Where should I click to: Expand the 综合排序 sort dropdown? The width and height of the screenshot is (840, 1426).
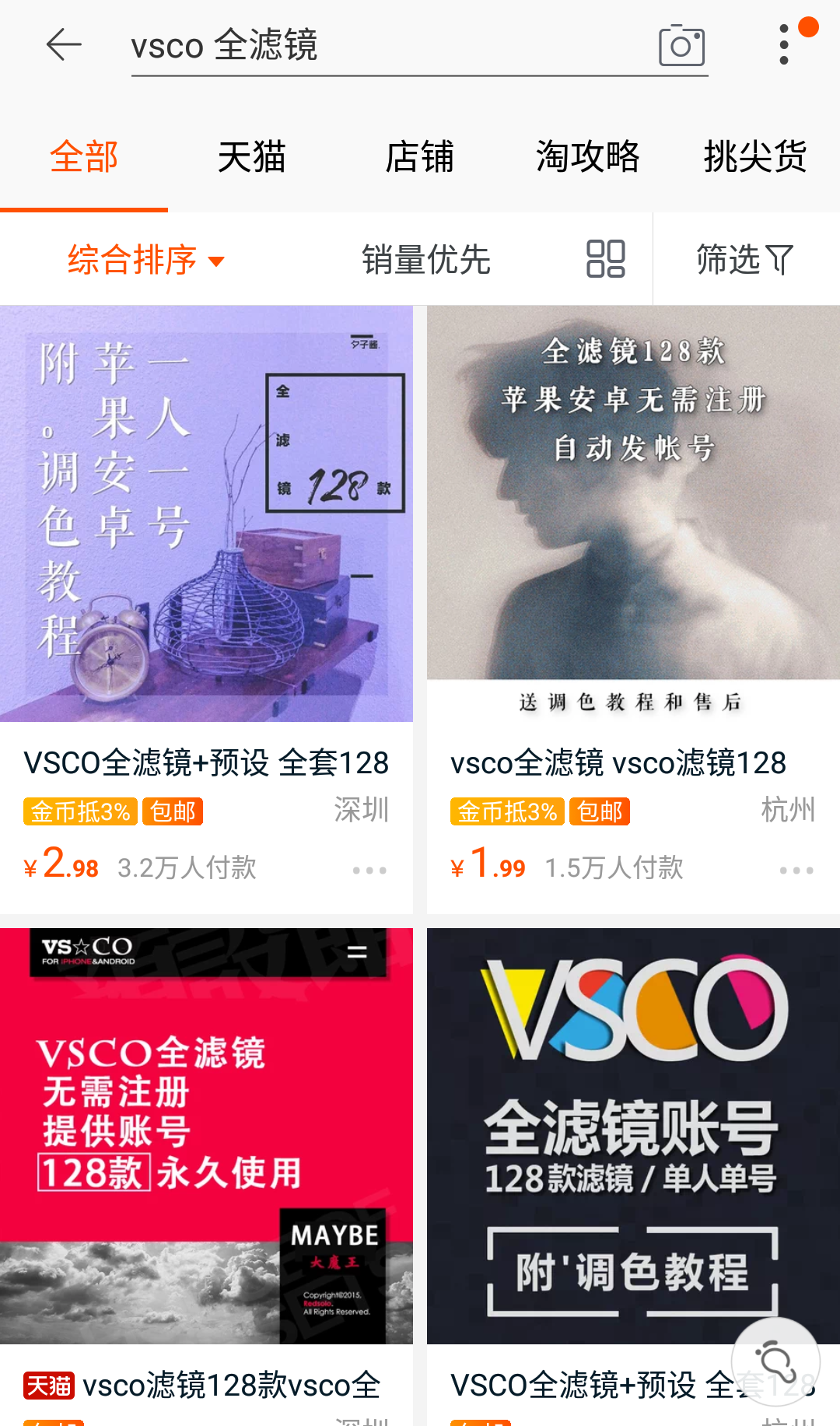coord(146,260)
